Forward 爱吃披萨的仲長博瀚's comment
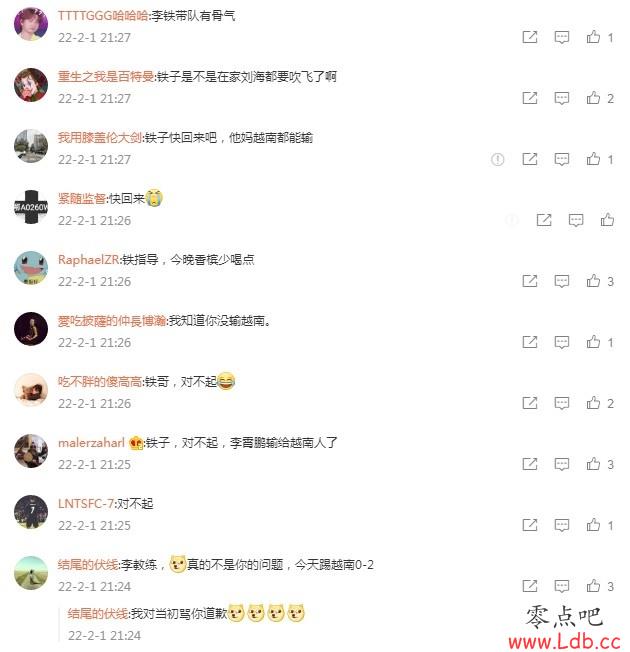630x652 pixels. click(531, 342)
